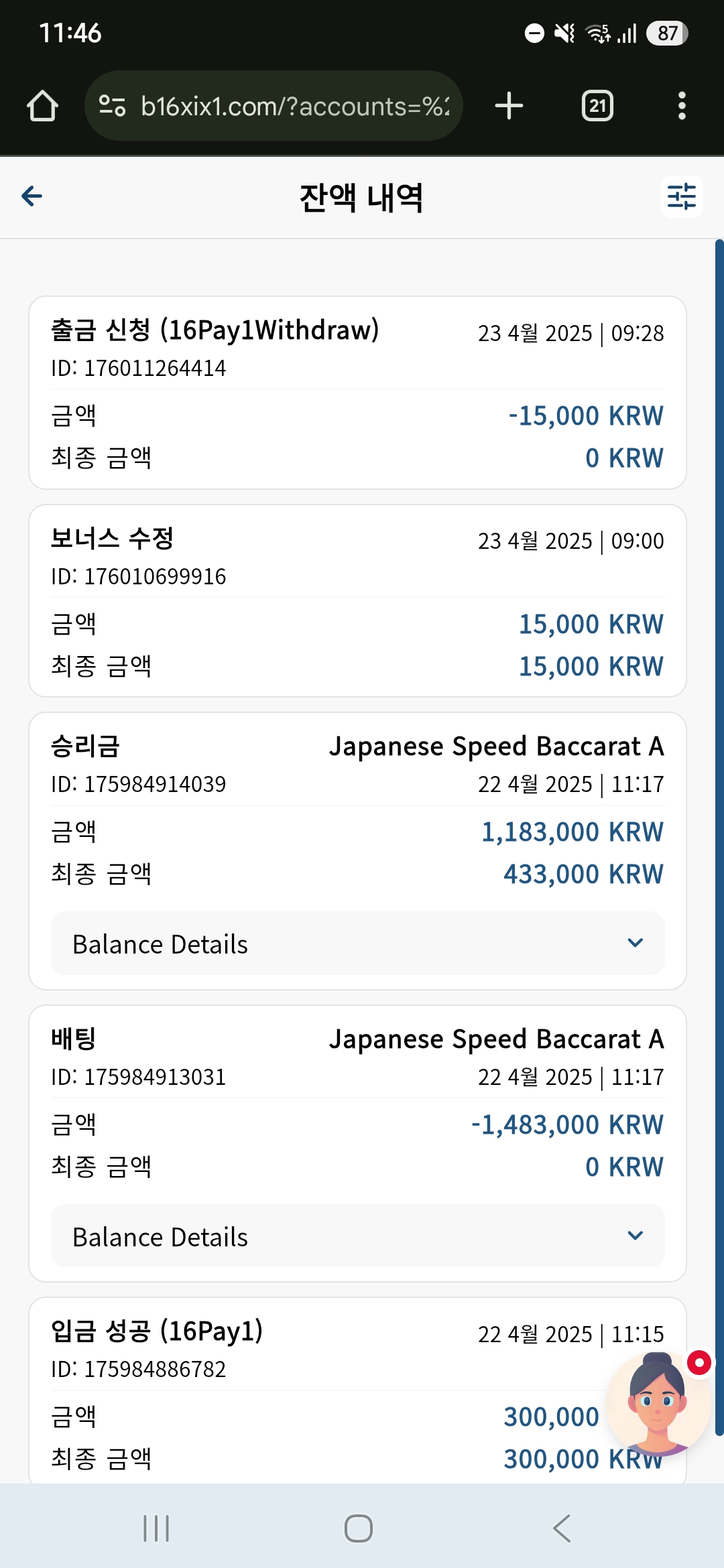Open the browser overflow menu
The image size is (724, 1568).
[682, 106]
